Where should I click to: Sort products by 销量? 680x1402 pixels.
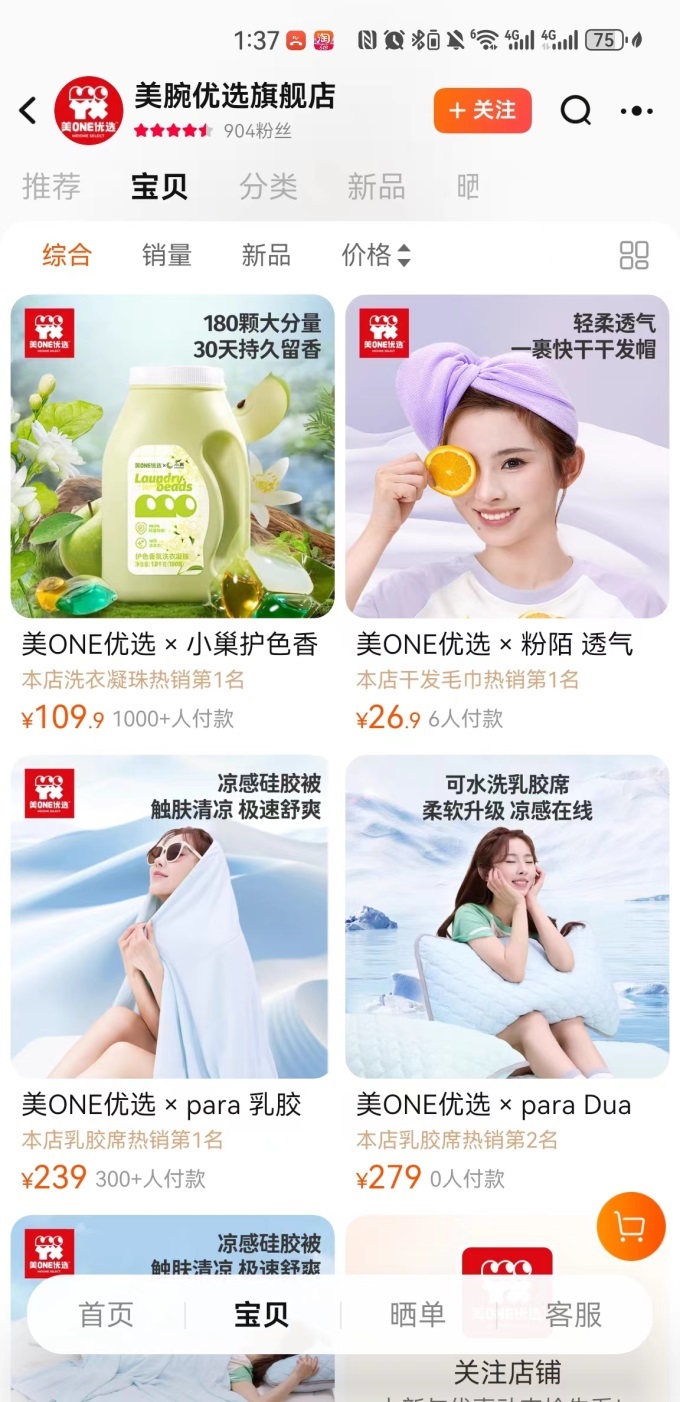coord(166,255)
